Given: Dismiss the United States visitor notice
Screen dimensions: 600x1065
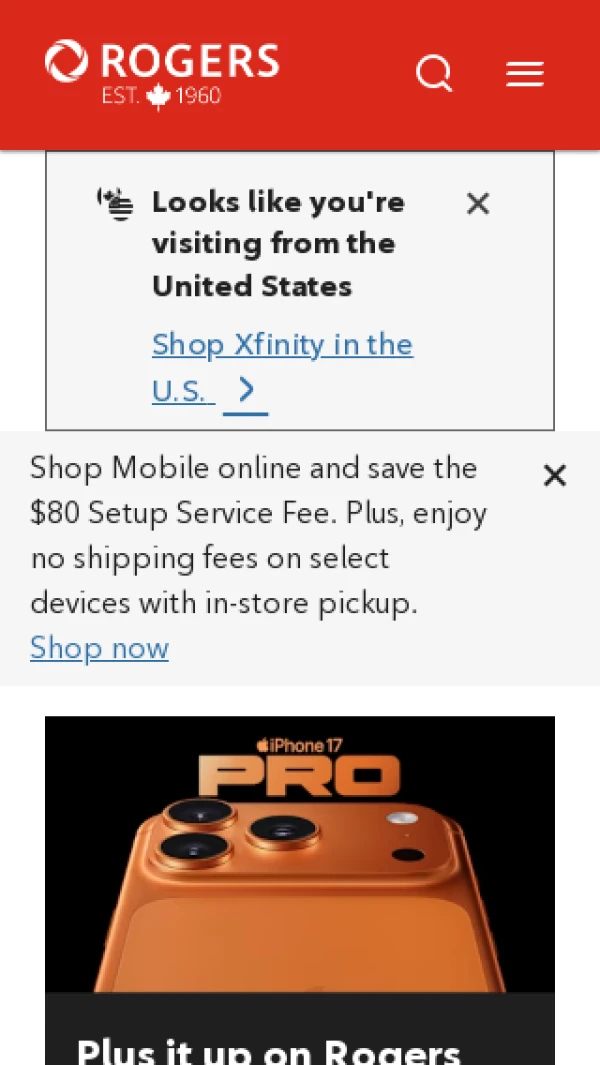Looking at the screenshot, I should pos(478,204).
